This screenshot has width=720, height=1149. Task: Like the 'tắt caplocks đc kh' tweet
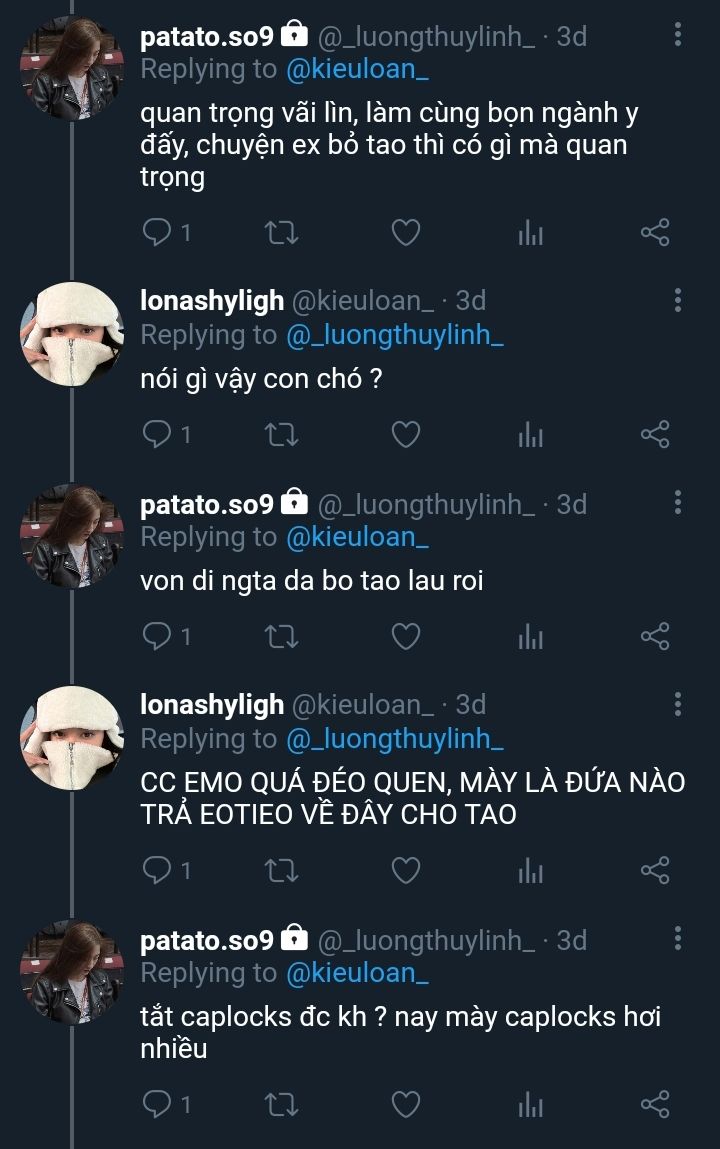tap(405, 1104)
